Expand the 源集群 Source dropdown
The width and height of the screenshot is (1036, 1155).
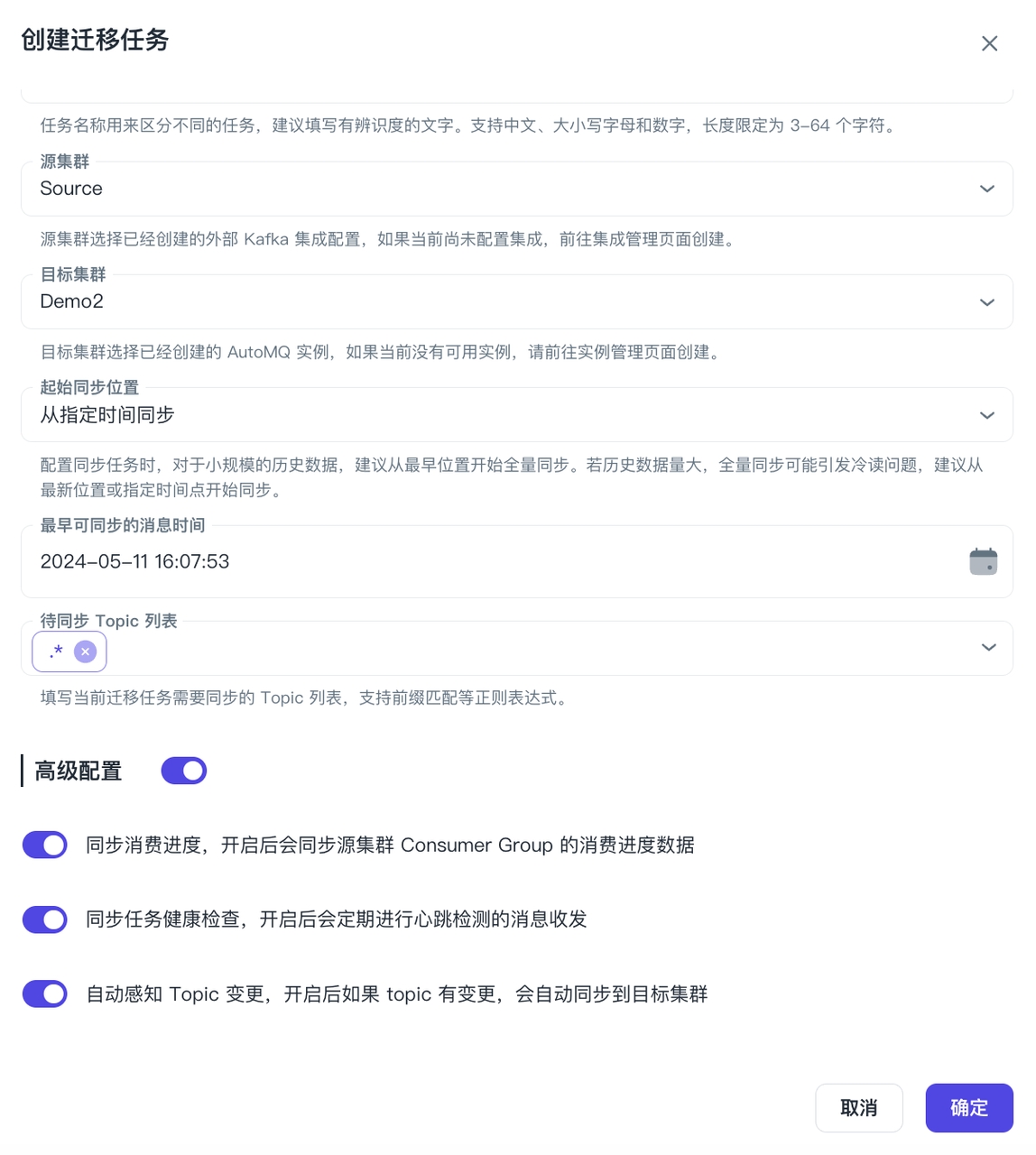[x=986, y=189]
